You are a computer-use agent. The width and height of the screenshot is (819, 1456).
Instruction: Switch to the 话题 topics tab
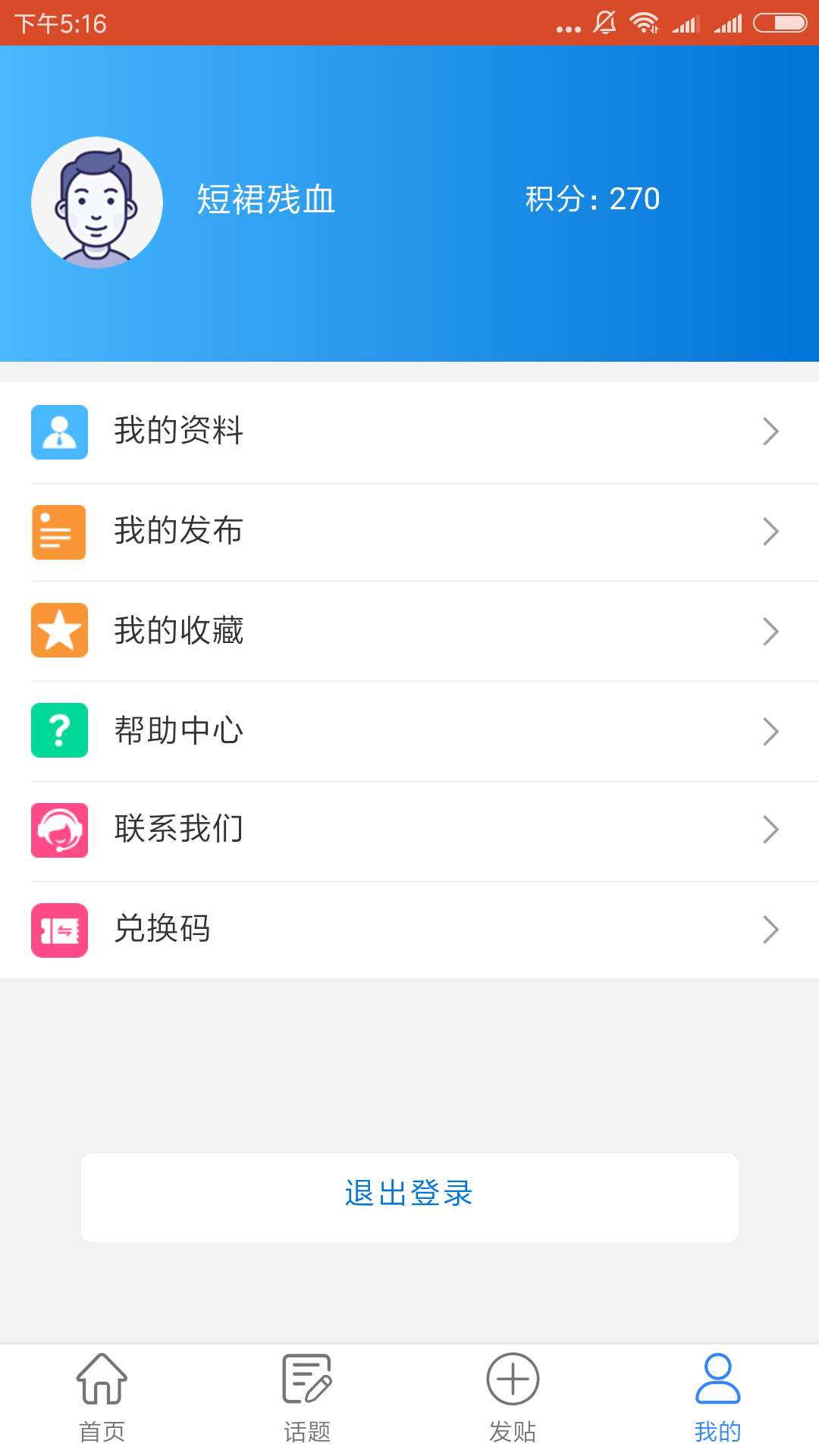307,1398
